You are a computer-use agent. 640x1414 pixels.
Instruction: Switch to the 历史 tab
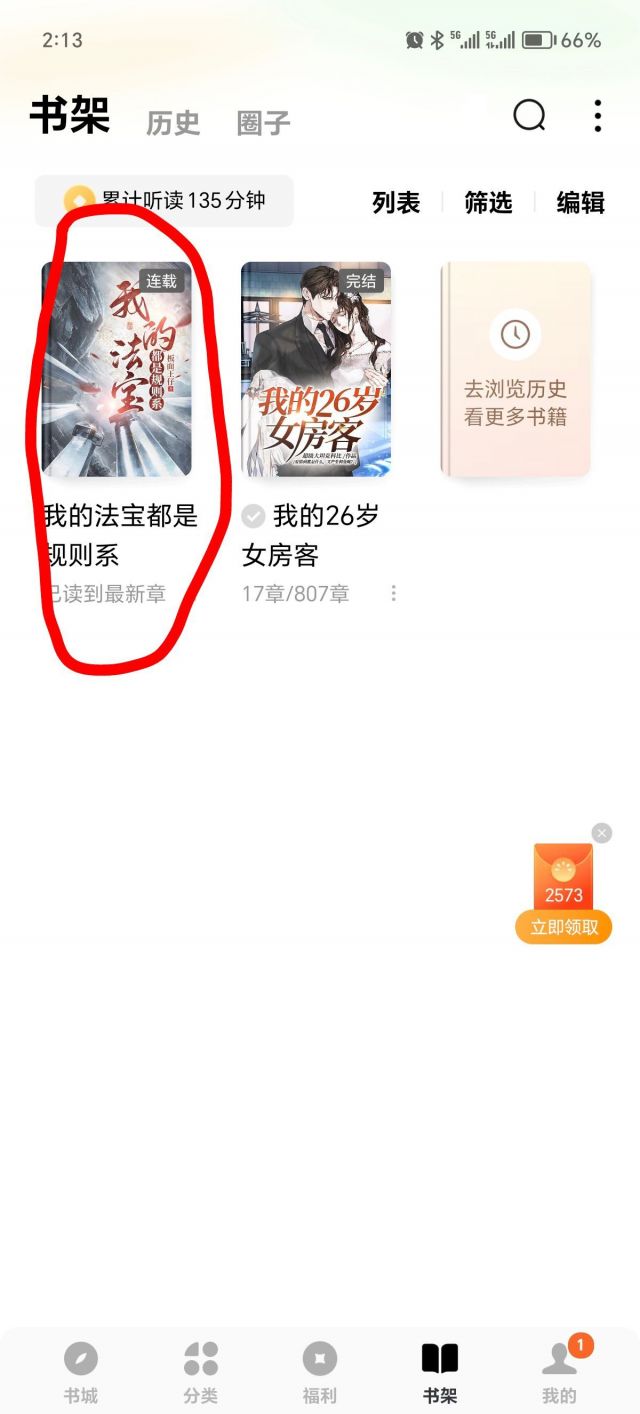click(173, 123)
